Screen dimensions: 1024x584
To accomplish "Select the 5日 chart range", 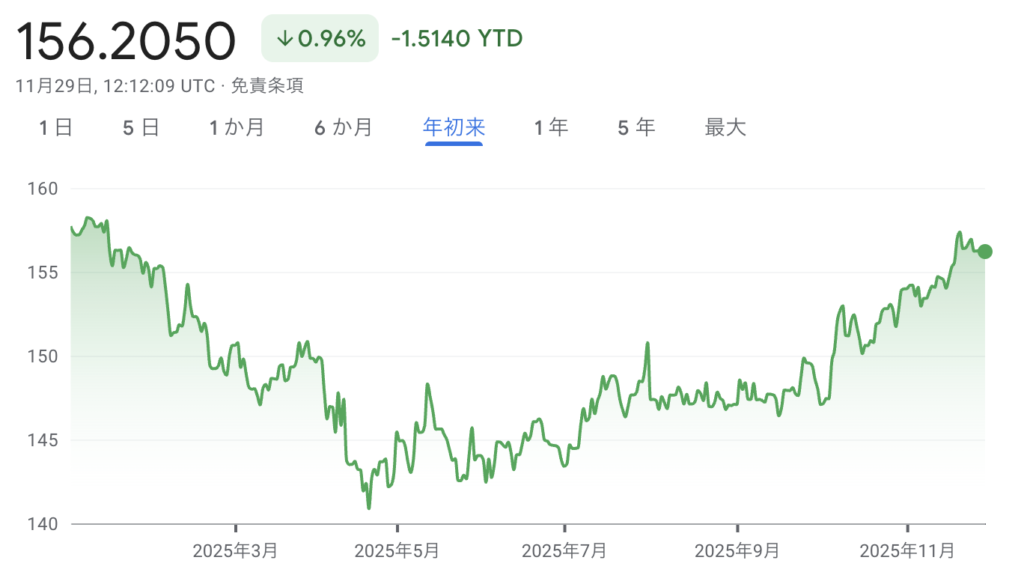I will [x=141, y=127].
